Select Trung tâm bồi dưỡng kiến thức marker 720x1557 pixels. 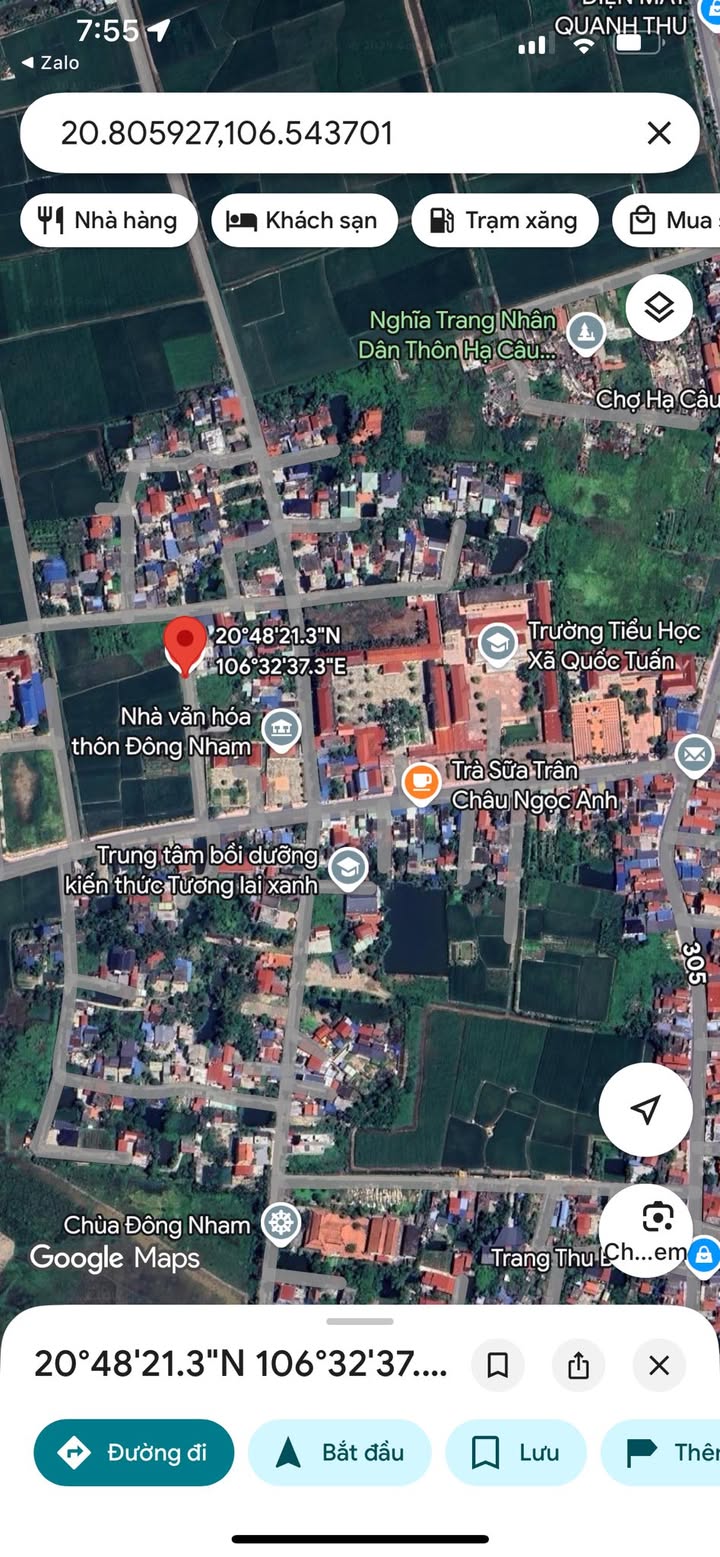347,869
